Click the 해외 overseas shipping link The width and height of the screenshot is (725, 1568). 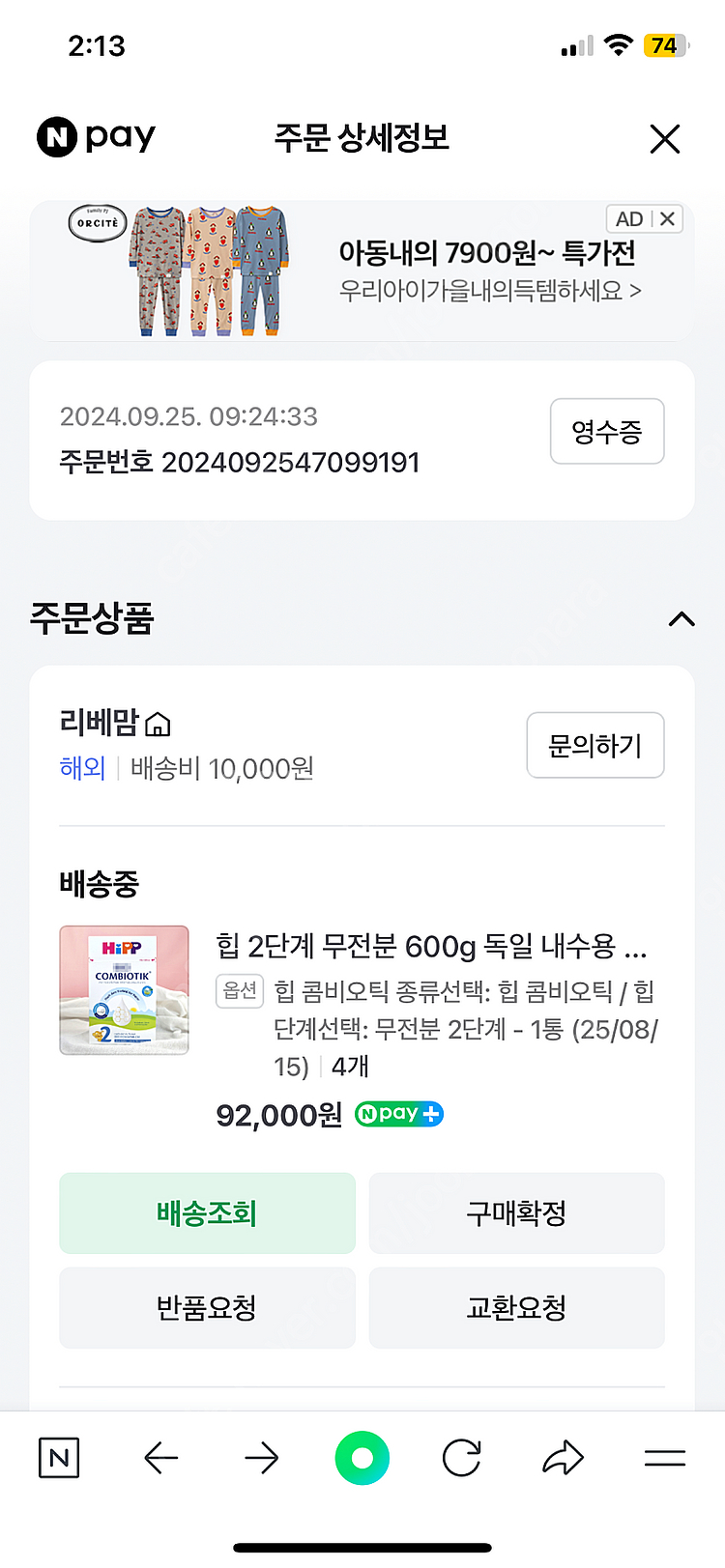click(x=82, y=768)
